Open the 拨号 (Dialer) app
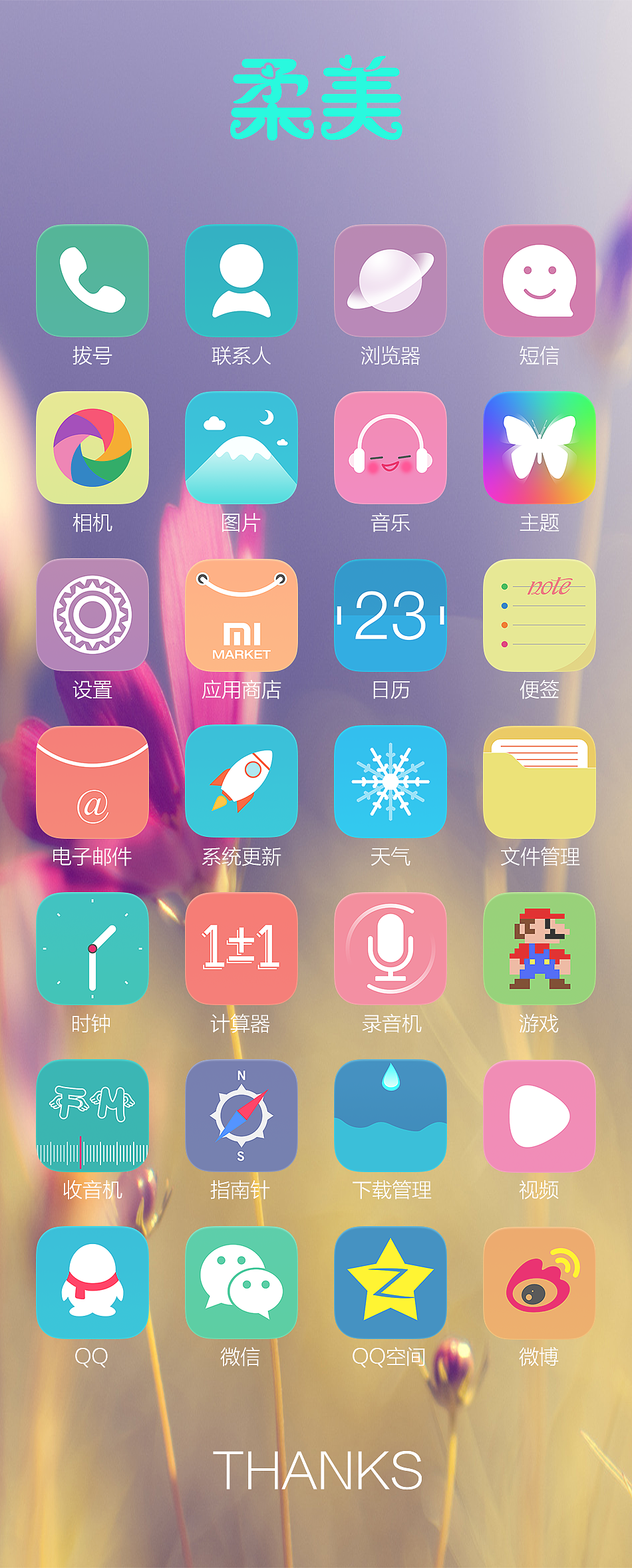The height and width of the screenshot is (1568, 632). point(93,281)
